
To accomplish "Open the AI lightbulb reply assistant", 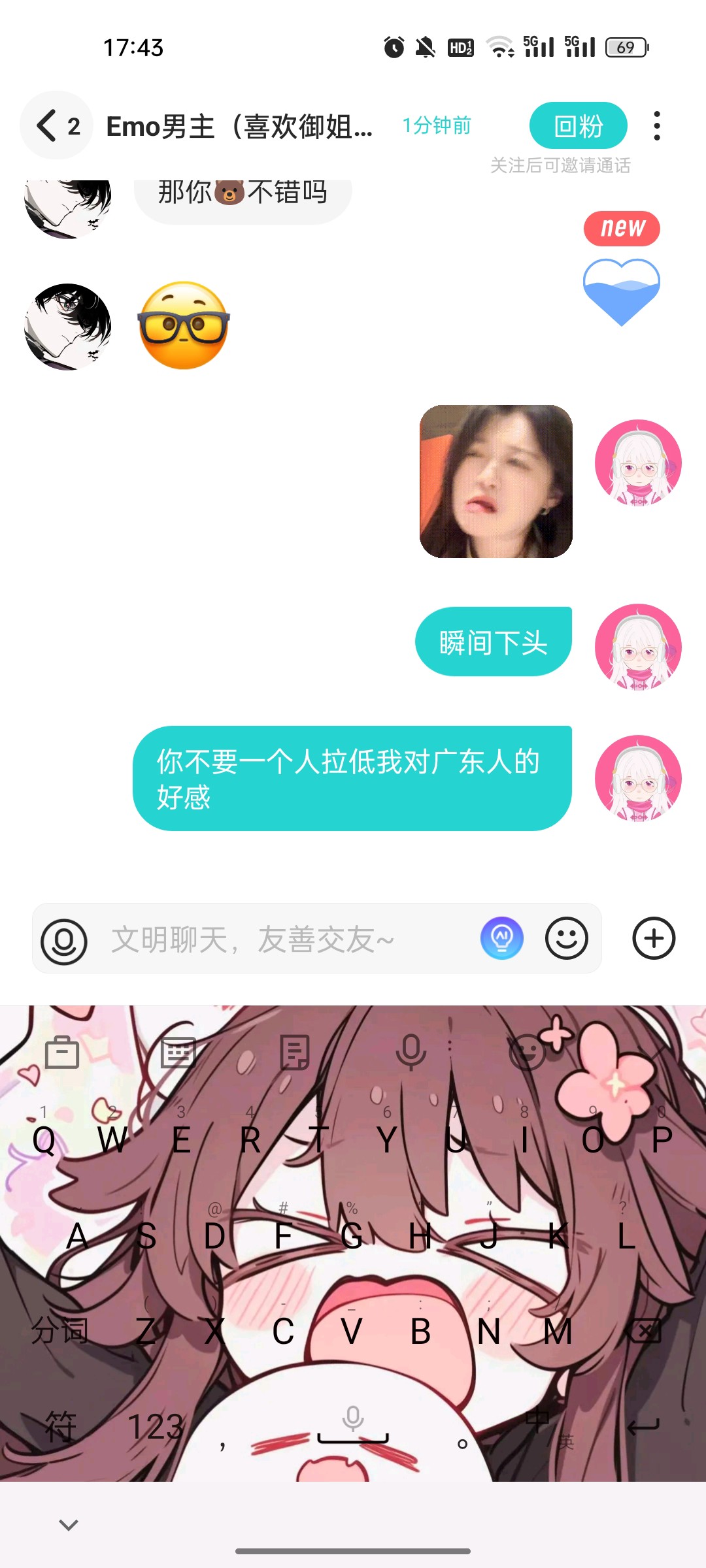I will click(x=502, y=938).
